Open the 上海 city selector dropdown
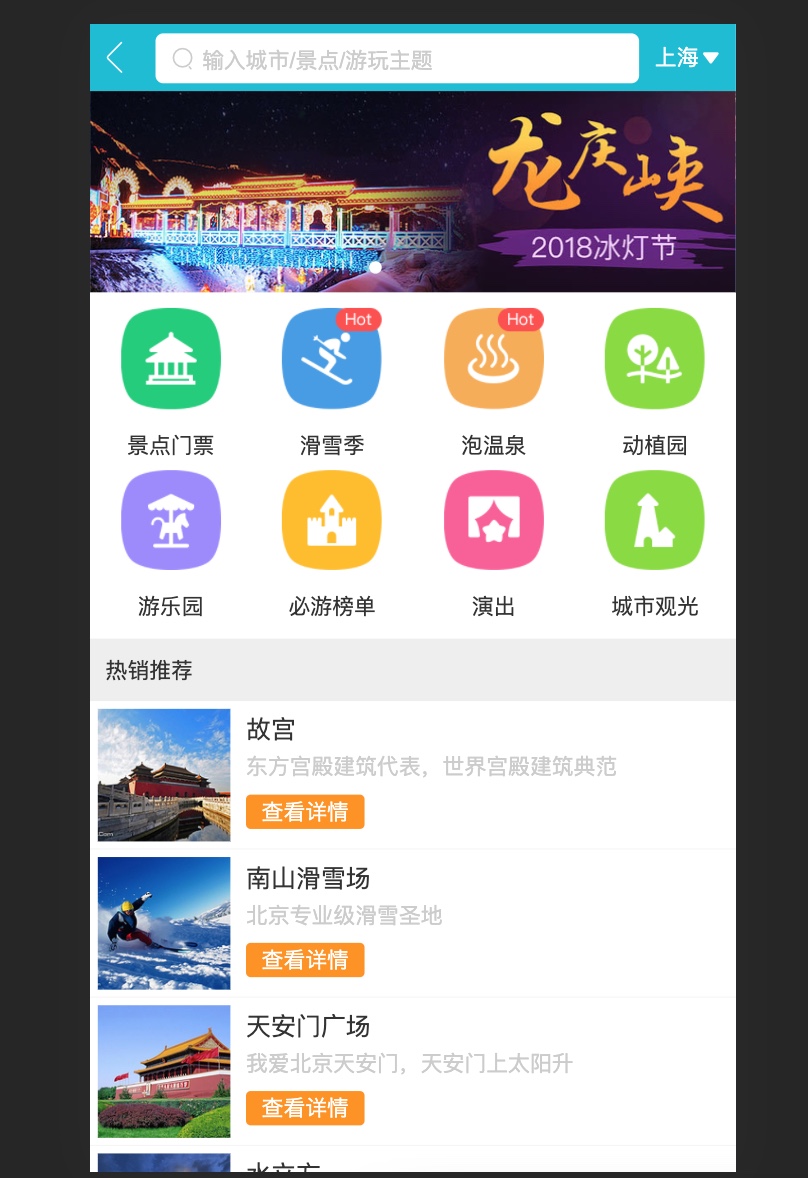808x1178 pixels. pos(687,57)
